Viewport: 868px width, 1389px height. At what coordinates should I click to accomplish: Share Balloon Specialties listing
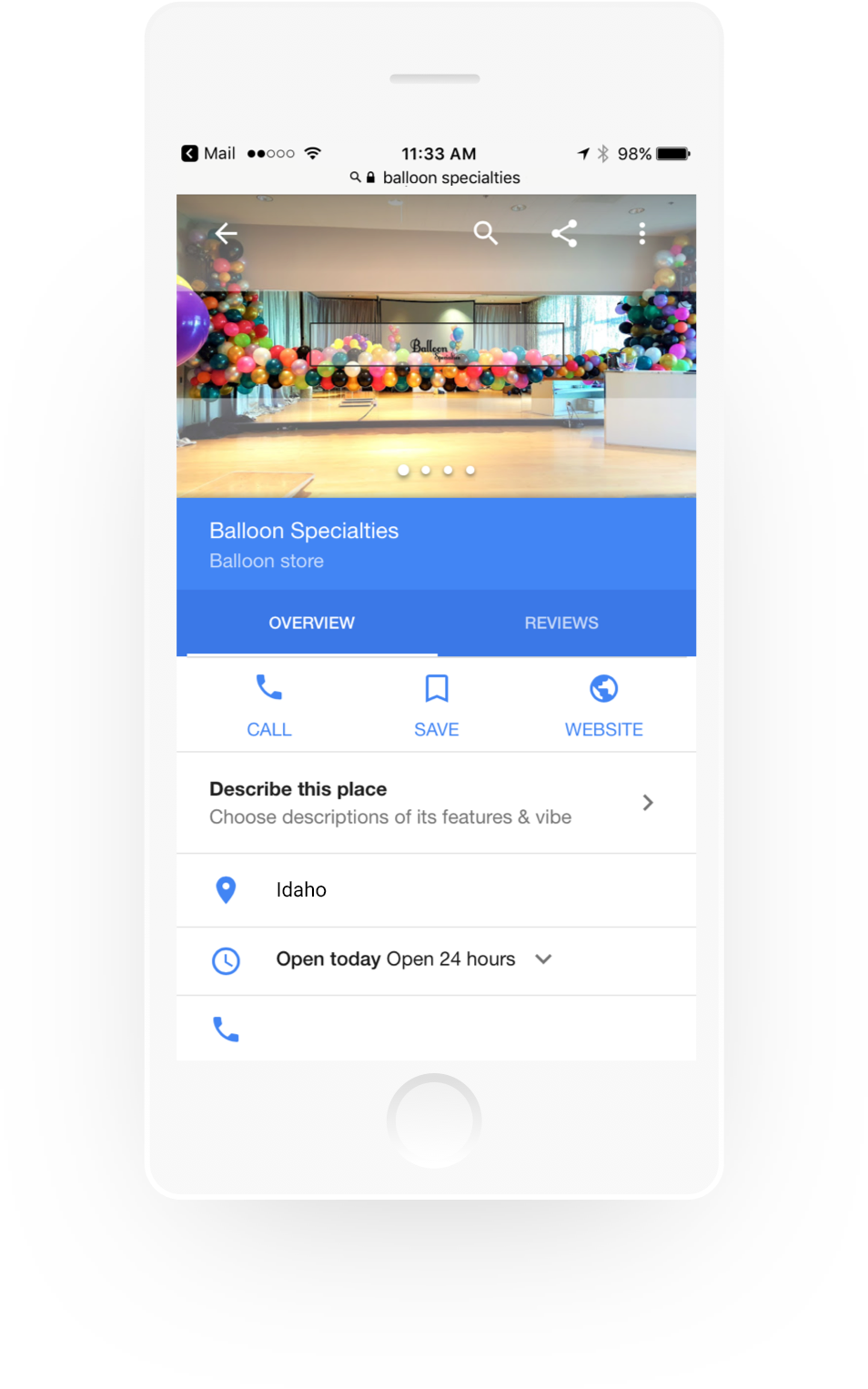[x=564, y=234]
